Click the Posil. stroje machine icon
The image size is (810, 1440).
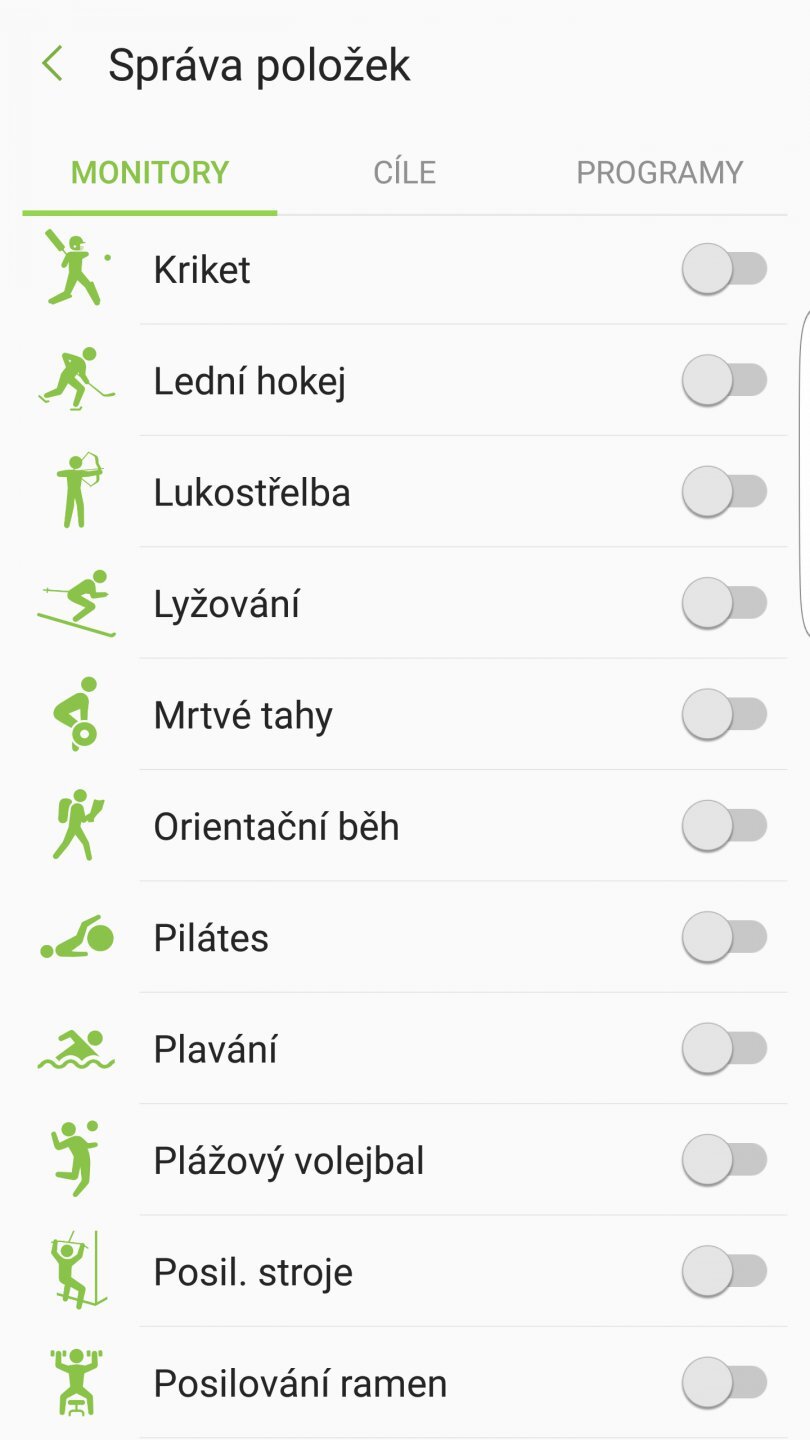[x=75, y=1270]
